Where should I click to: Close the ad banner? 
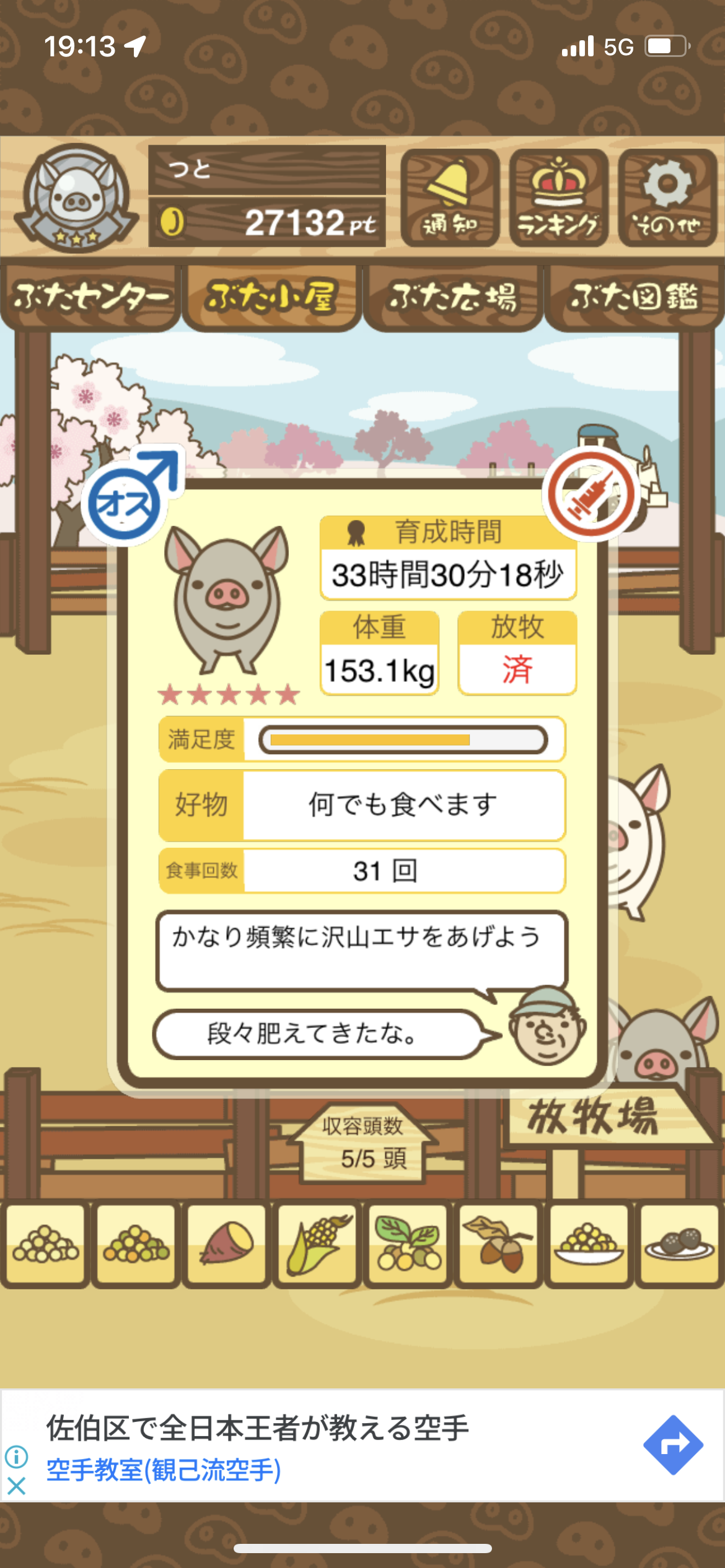point(17,1486)
